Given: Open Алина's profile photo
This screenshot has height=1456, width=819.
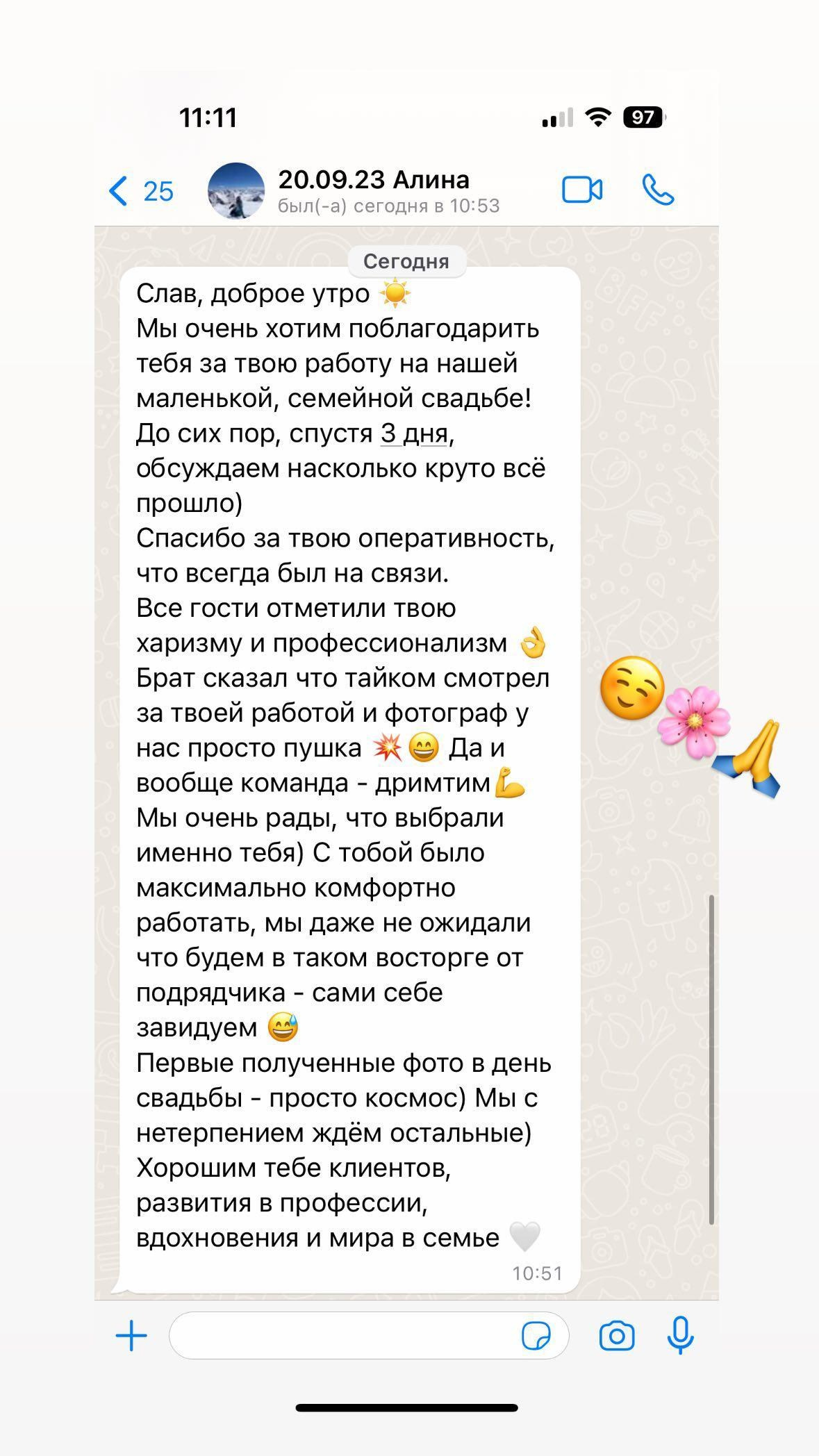Looking at the screenshot, I should pyautogui.click(x=236, y=191).
